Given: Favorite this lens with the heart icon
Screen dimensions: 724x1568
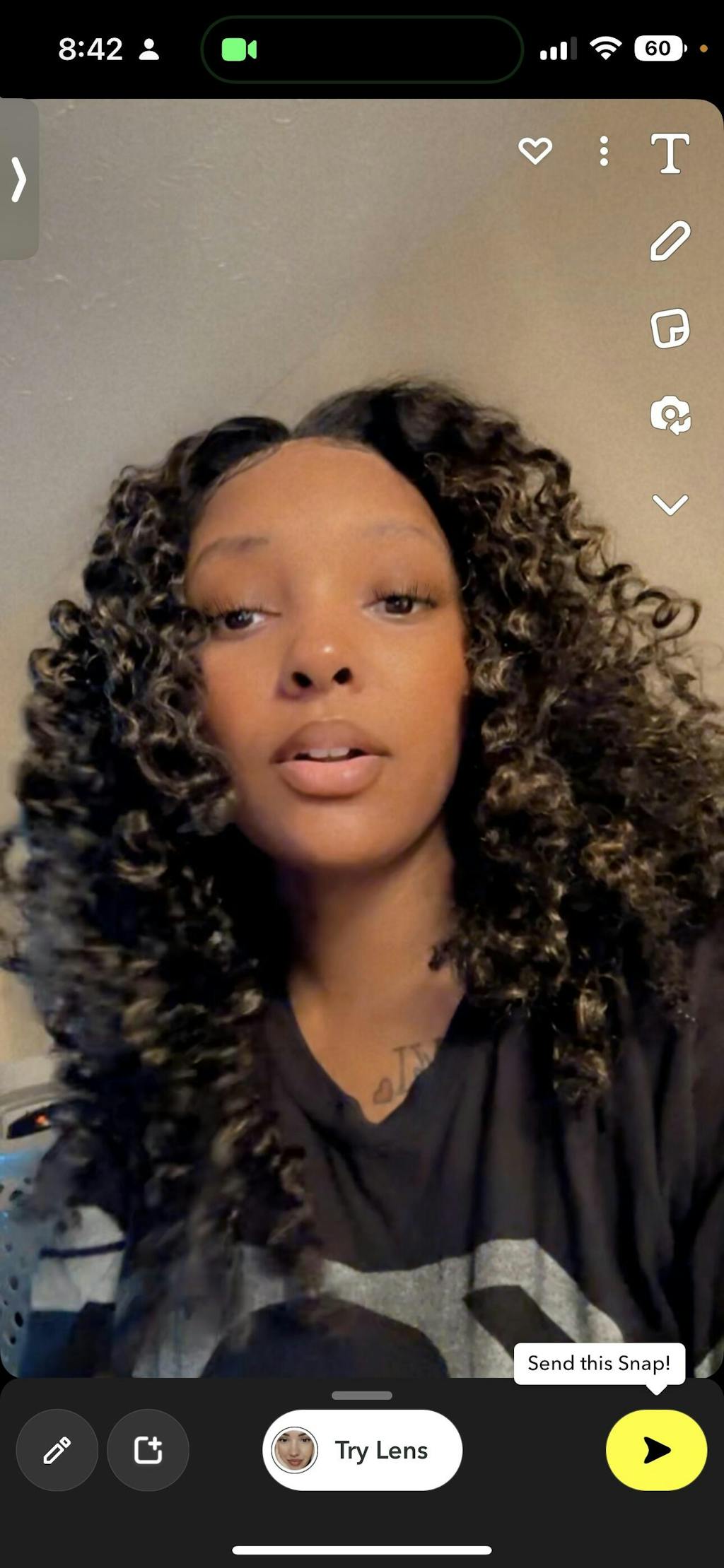Looking at the screenshot, I should (535, 151).
